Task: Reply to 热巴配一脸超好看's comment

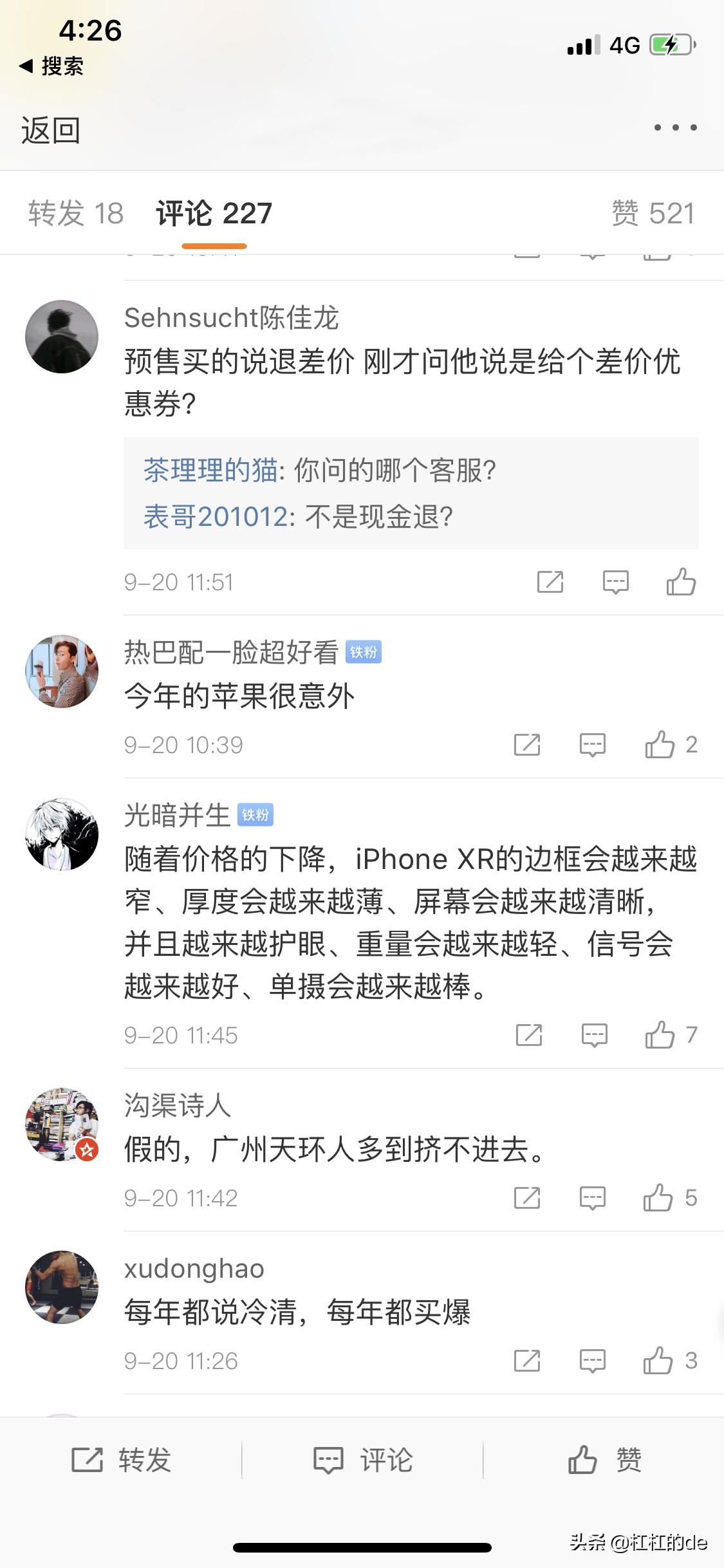Action: pyautogui.click(x=591, y=745)
